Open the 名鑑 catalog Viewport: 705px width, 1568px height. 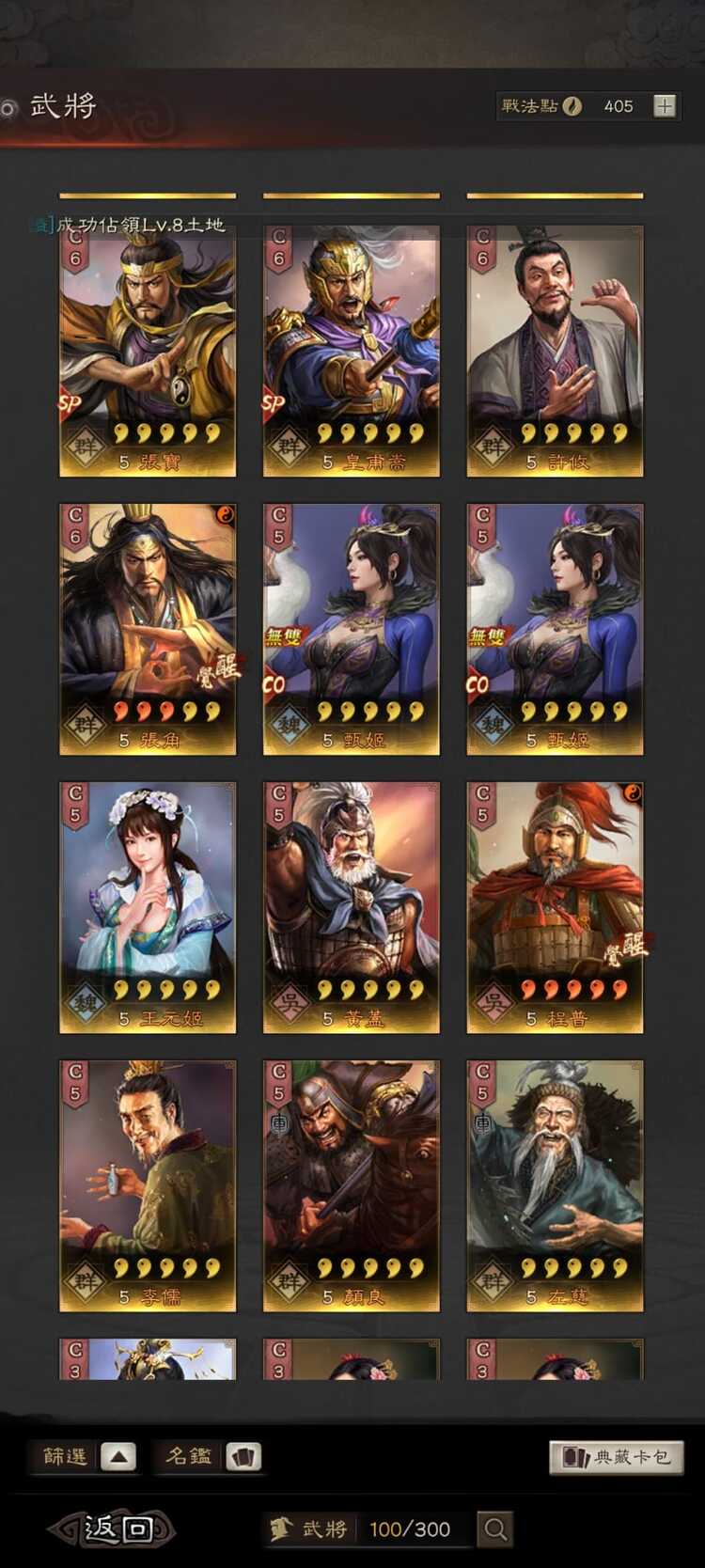[x=208, y=1457]
